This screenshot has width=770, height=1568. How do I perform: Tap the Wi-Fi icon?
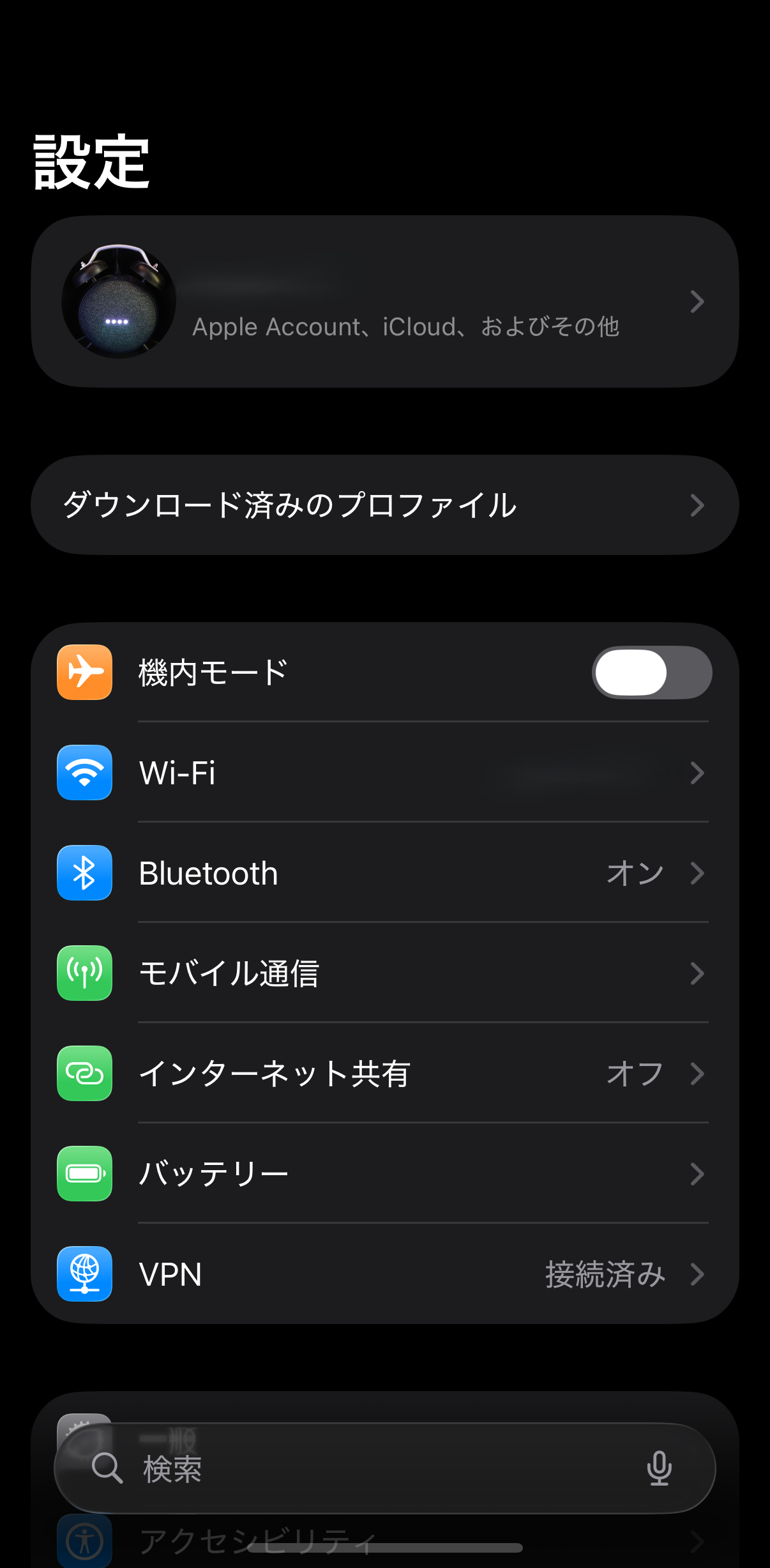coord(84,773)
